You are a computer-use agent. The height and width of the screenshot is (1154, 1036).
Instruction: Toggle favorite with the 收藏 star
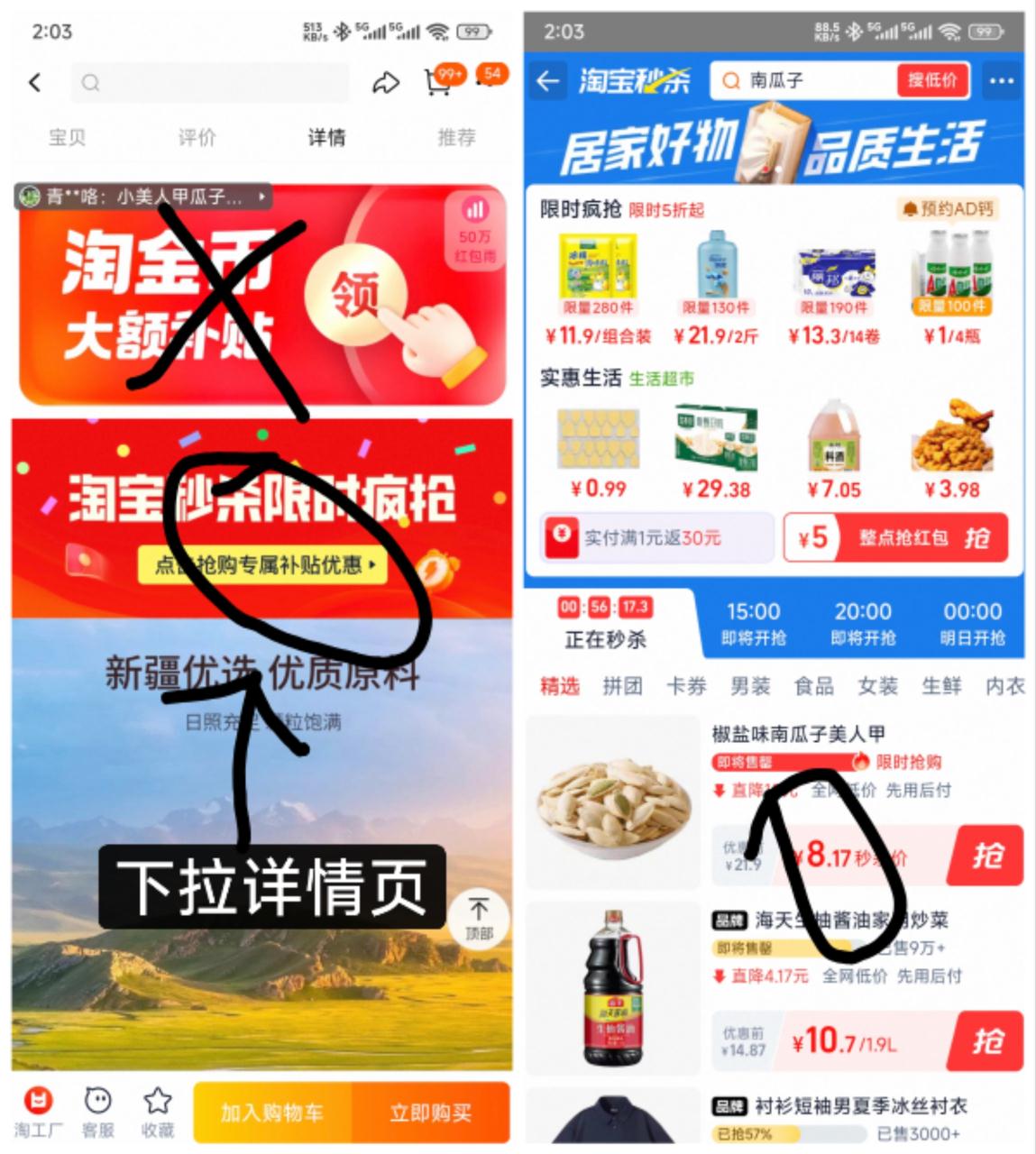[x=158, y=1109]
